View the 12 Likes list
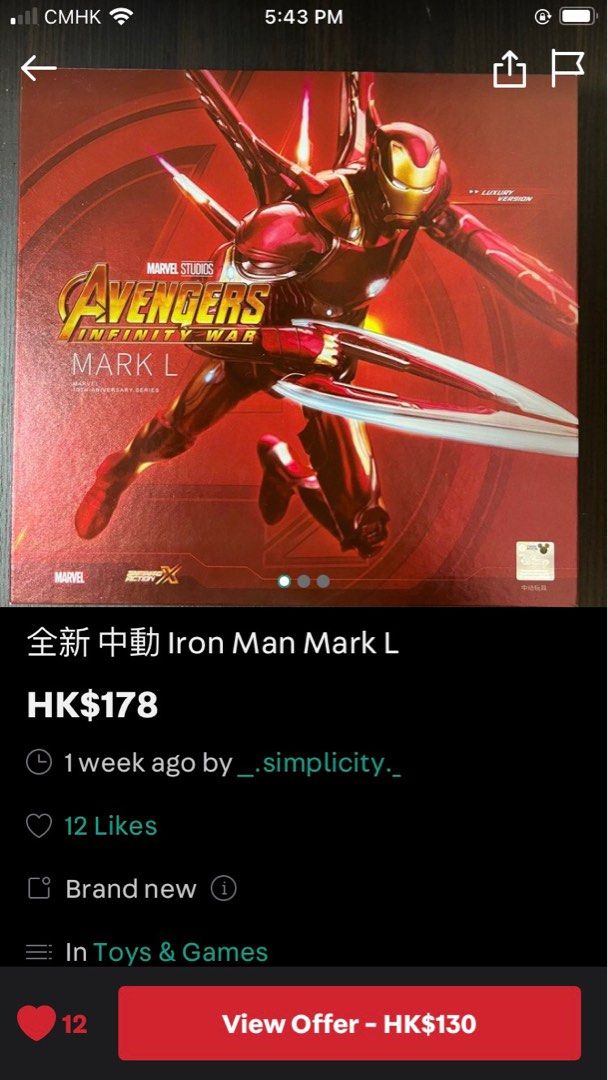 (x=110, y=826)
